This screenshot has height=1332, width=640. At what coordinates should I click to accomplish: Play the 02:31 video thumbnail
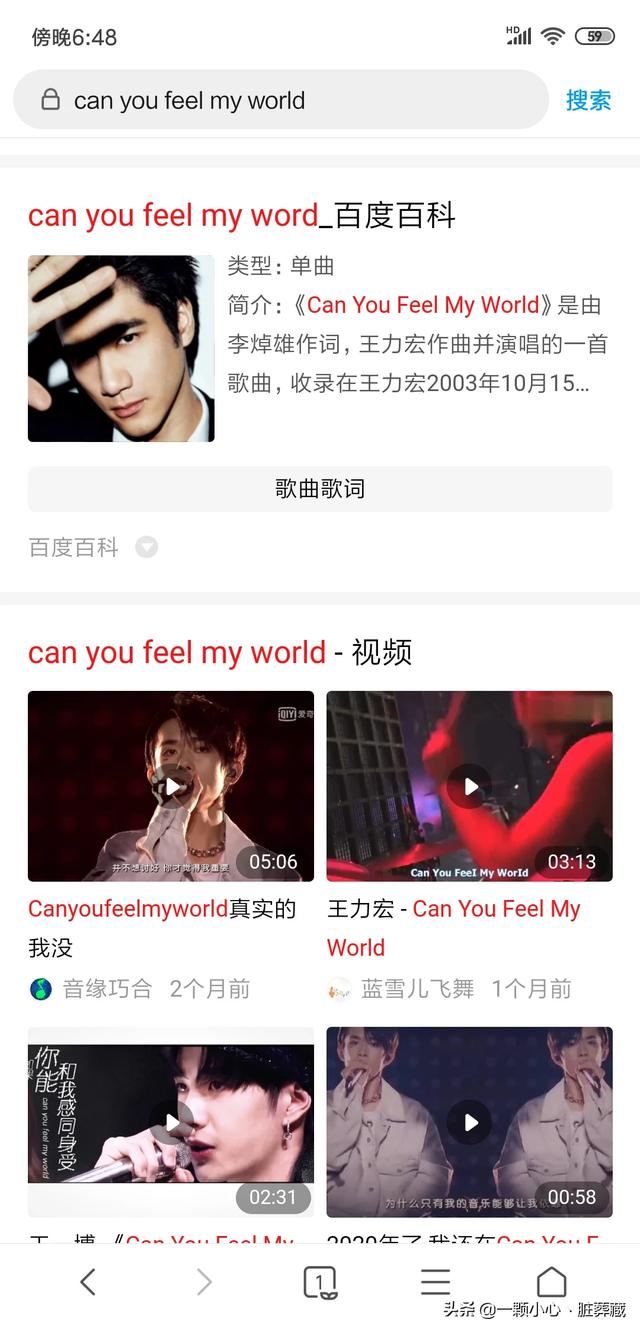coord(171,1122)
